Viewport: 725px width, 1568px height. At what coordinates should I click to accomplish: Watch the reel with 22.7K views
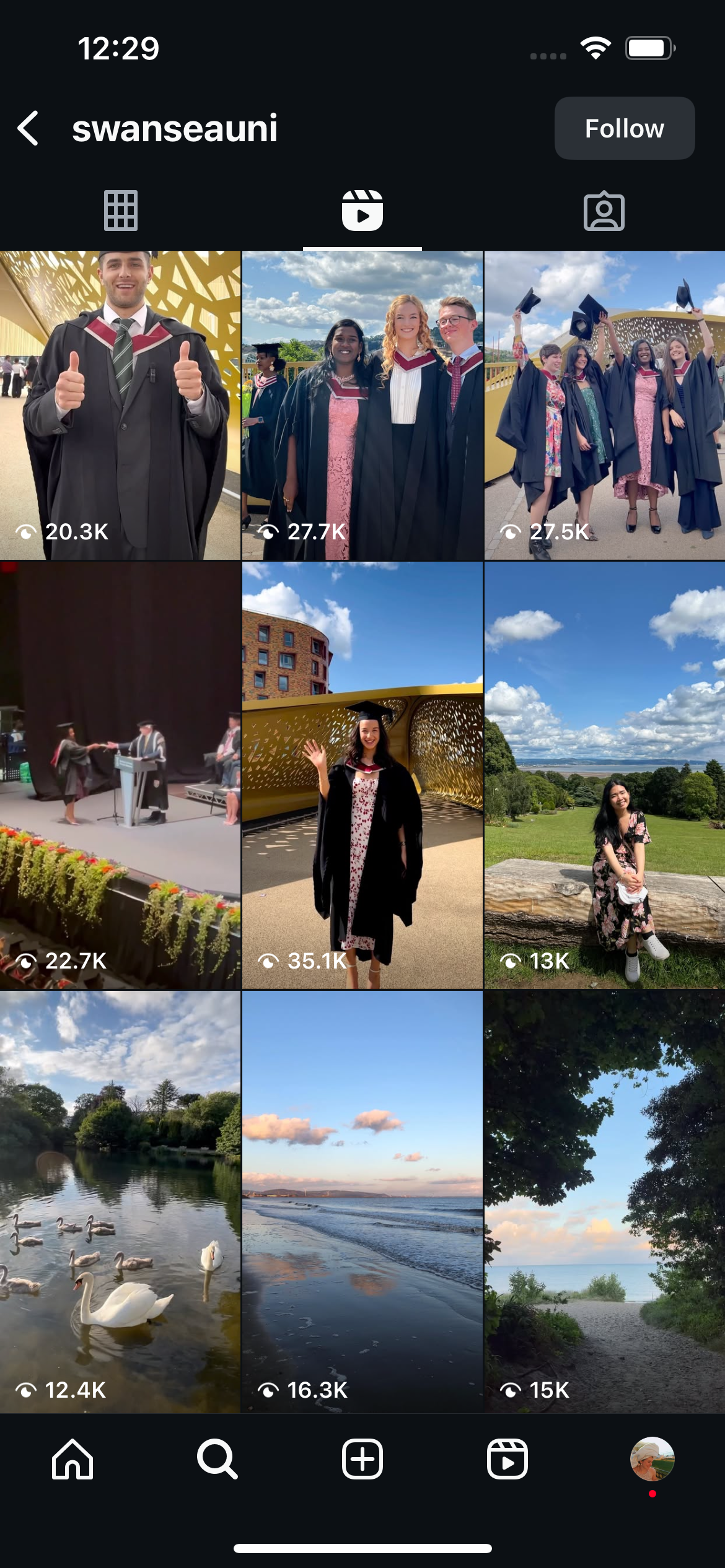(x=120, y=775)
